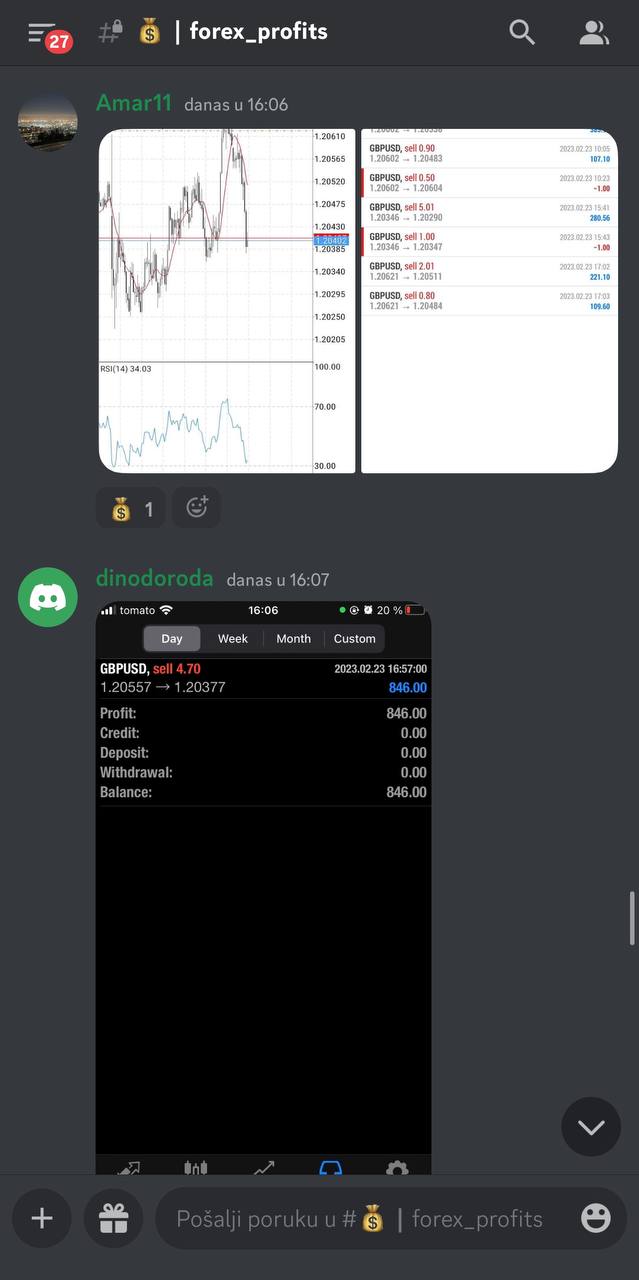Add a new reaction to Amar11's post
The height and width of the screenshot is (1280, 639).
click(197, 508)
